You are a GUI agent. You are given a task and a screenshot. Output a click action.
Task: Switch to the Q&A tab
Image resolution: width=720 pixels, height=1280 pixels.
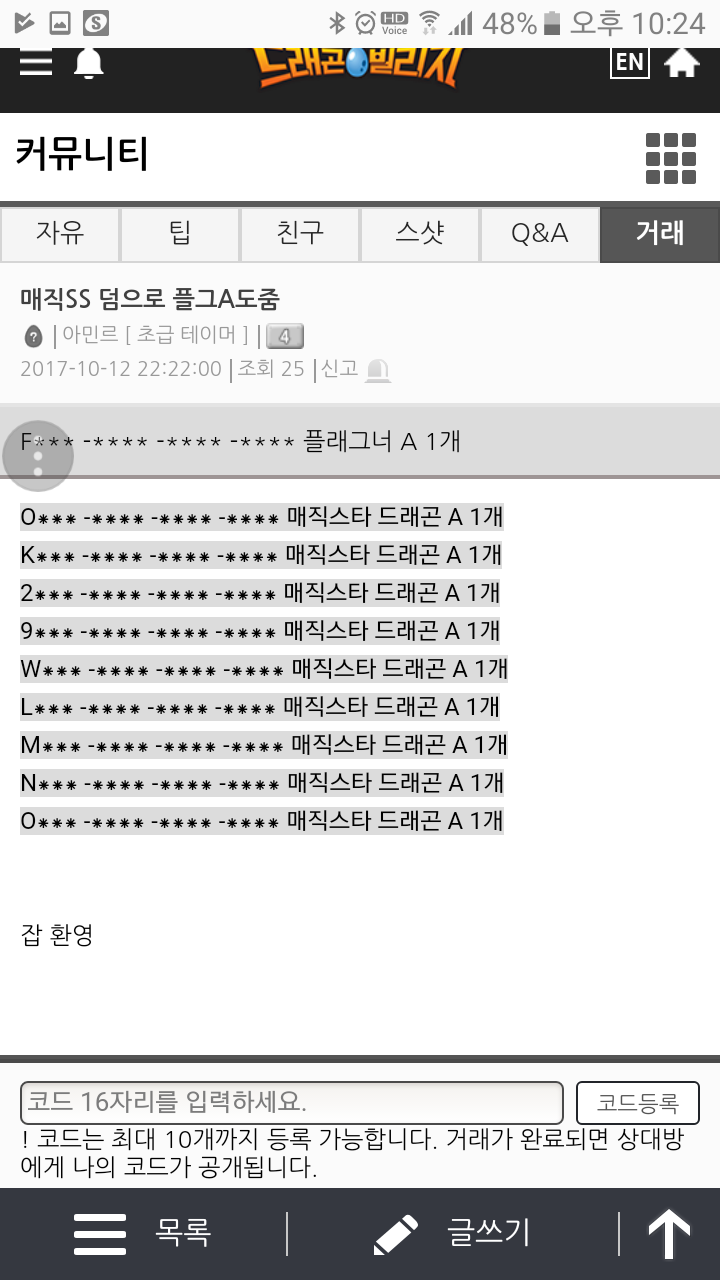pyautogui.click(x=540, y=234)
